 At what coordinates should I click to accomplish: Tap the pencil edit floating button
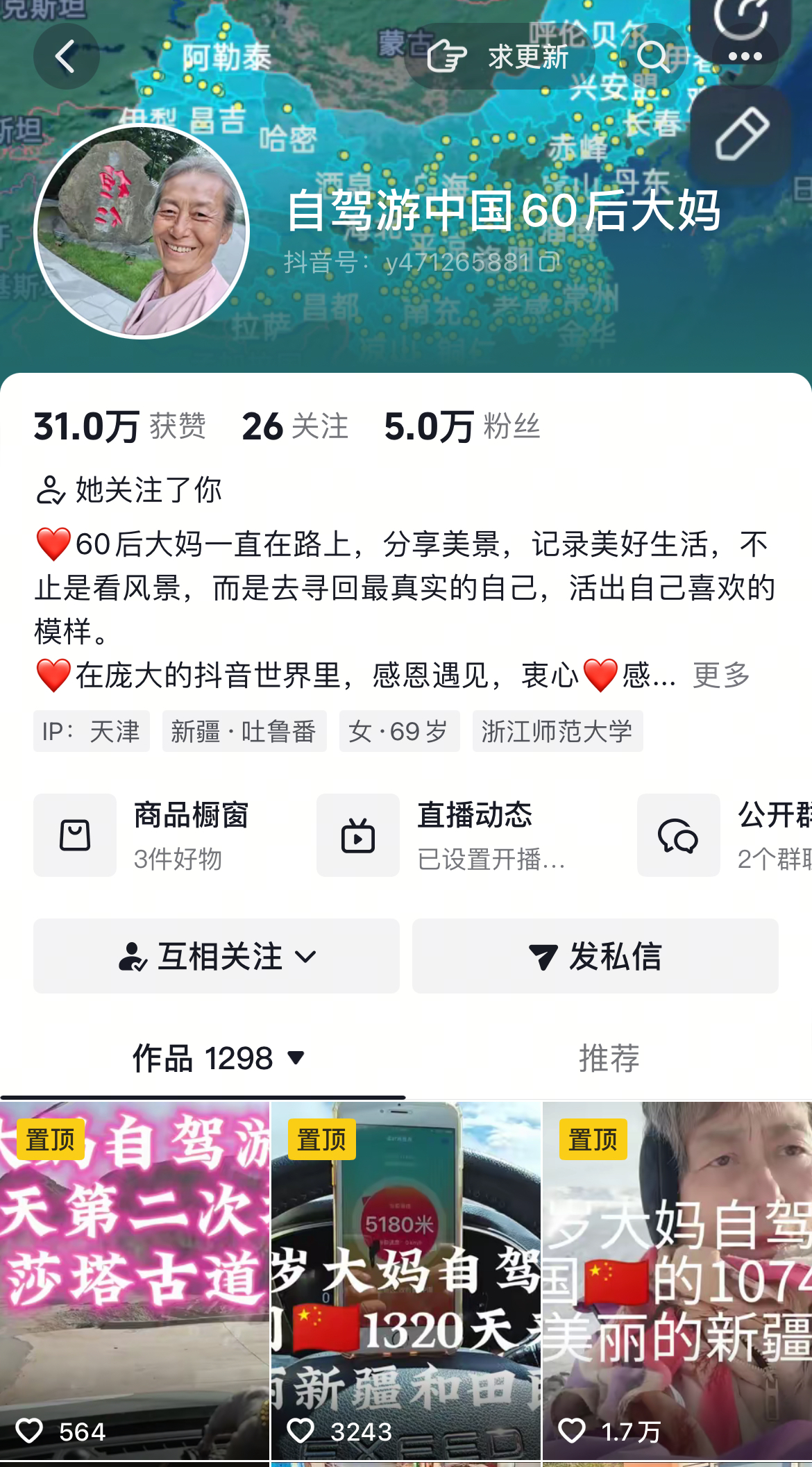741,135
